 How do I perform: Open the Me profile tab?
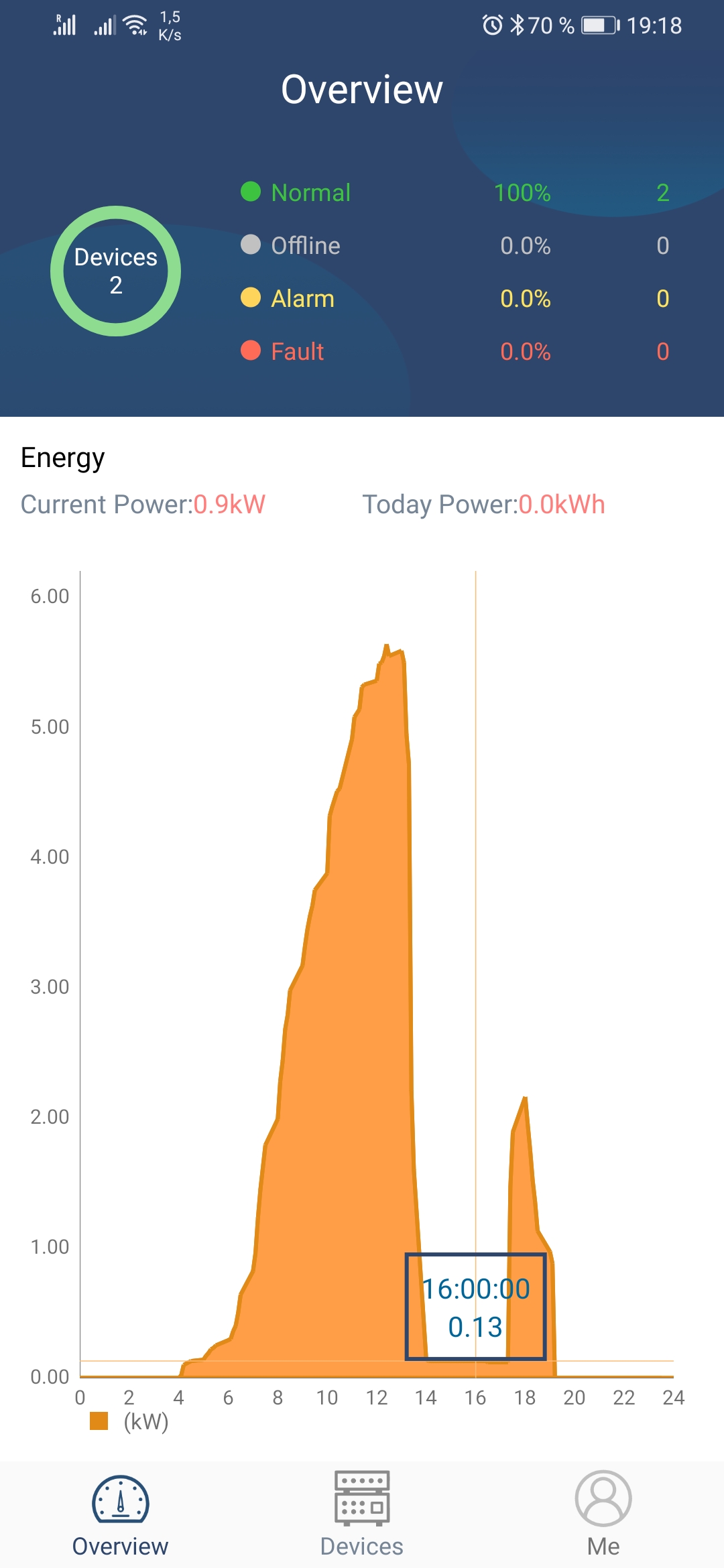603,1513
